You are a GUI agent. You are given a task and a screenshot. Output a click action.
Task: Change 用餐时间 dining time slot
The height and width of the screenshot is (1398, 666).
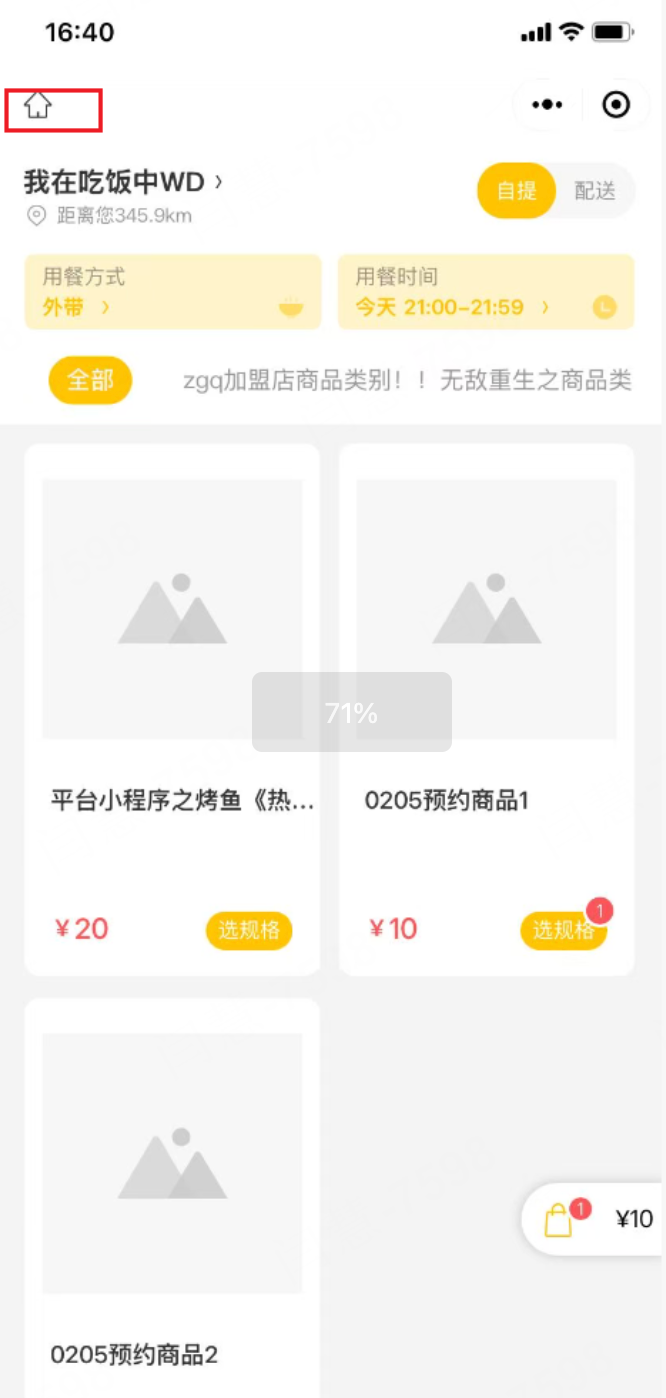tap(485, 292)
